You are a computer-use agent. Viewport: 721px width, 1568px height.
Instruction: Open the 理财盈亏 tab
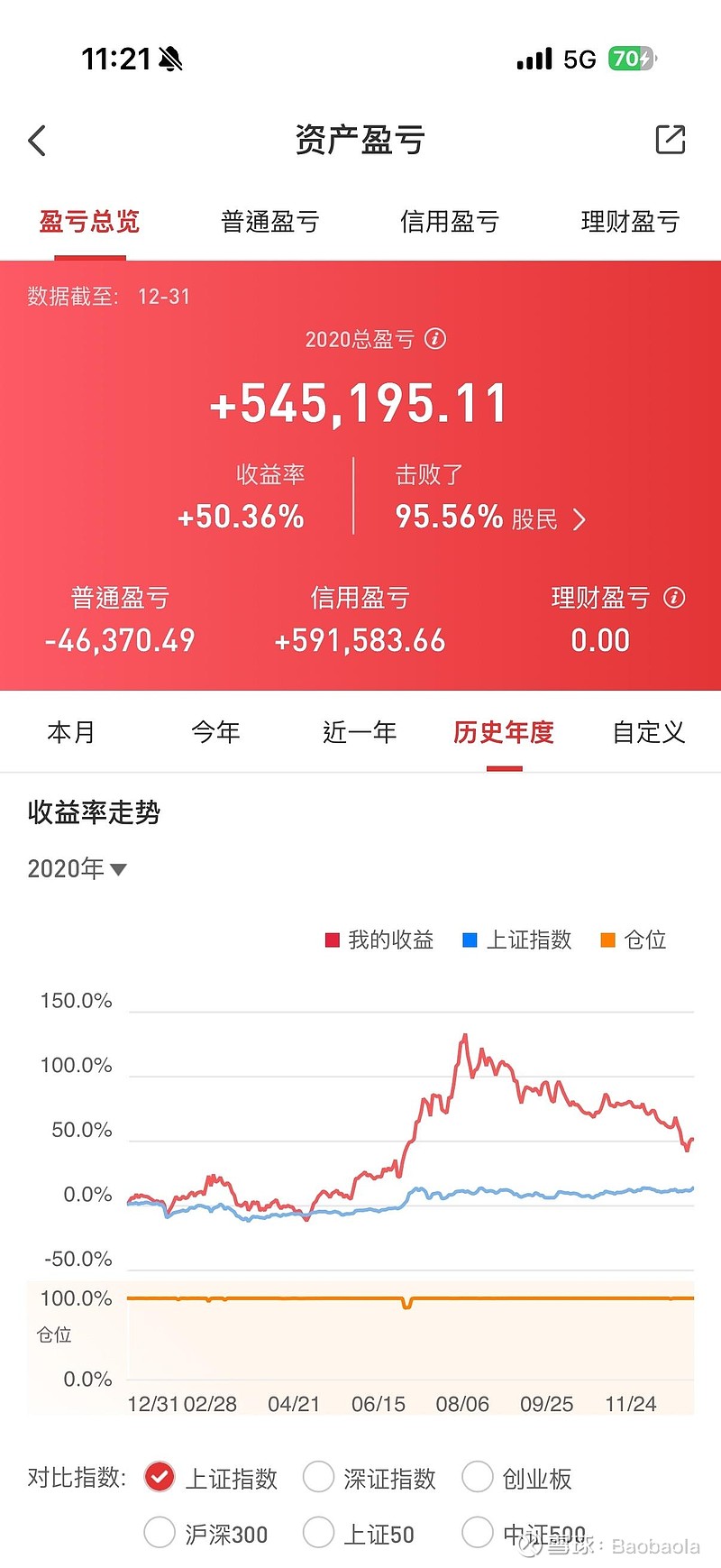pyautogui.click(x=630, y=222)
